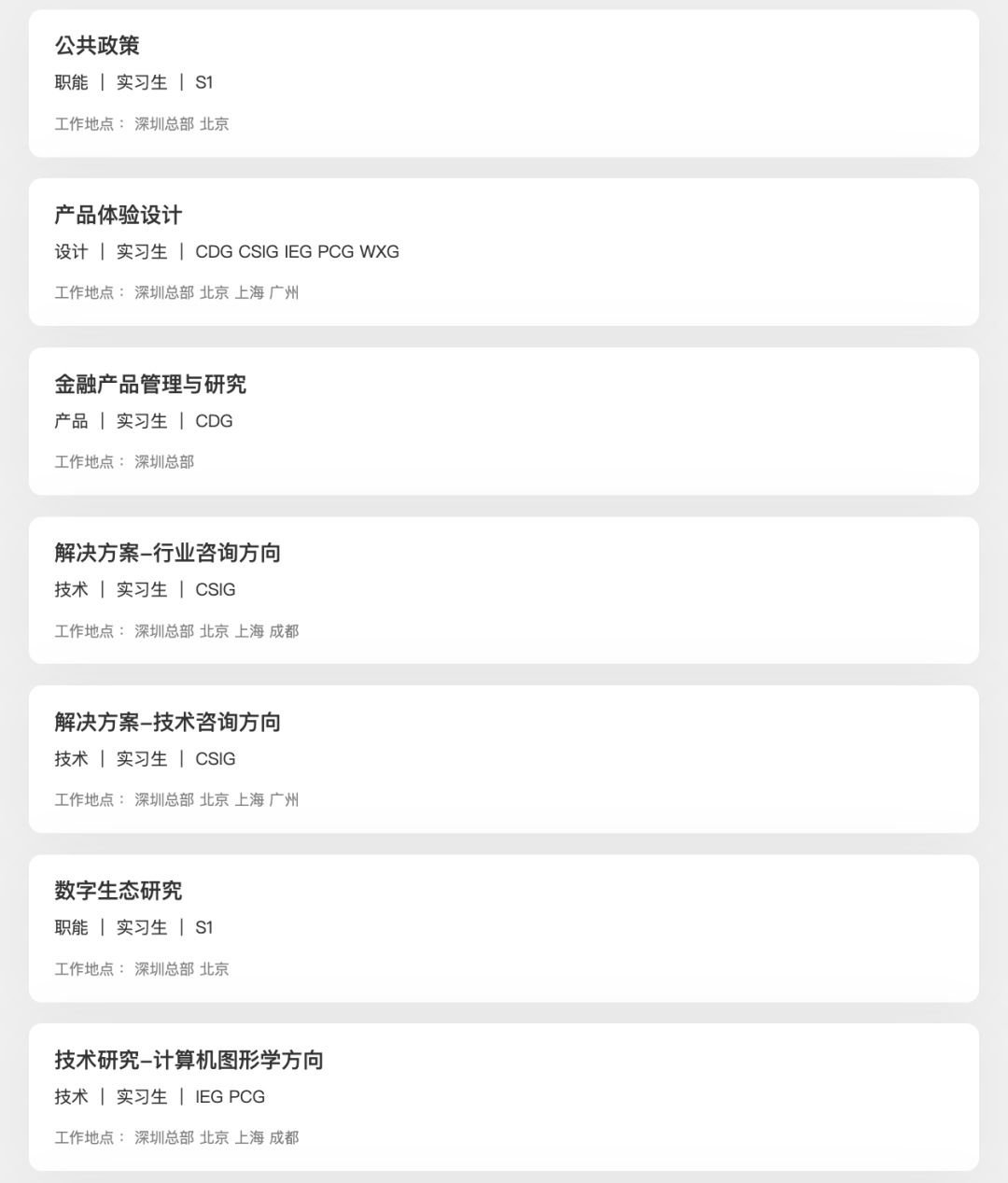The height and width of the screenshot is (1183, 1008).
Task: Click 广州 location on the 产品体验设计 card
Action: coord(282,292)
